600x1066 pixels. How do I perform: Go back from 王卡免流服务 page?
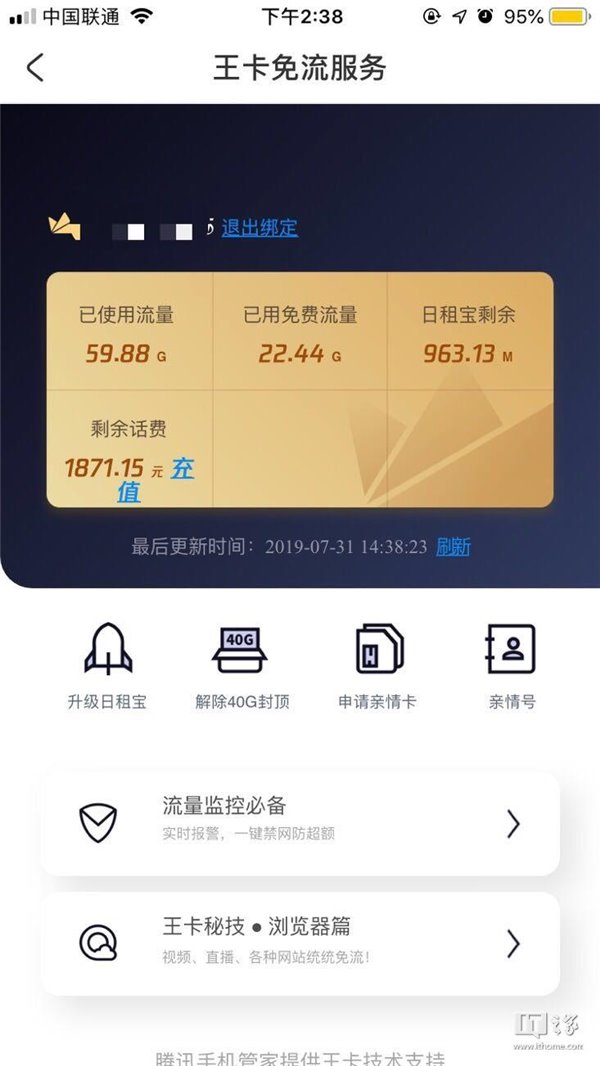[x=36, y=68]
